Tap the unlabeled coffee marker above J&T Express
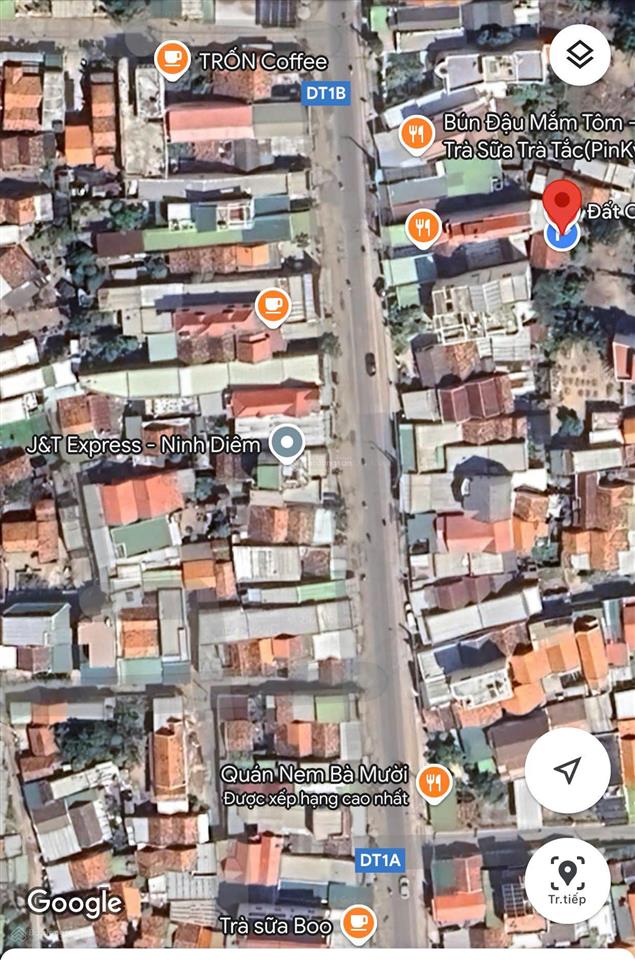Screen dimensions: 635x960 272,305
